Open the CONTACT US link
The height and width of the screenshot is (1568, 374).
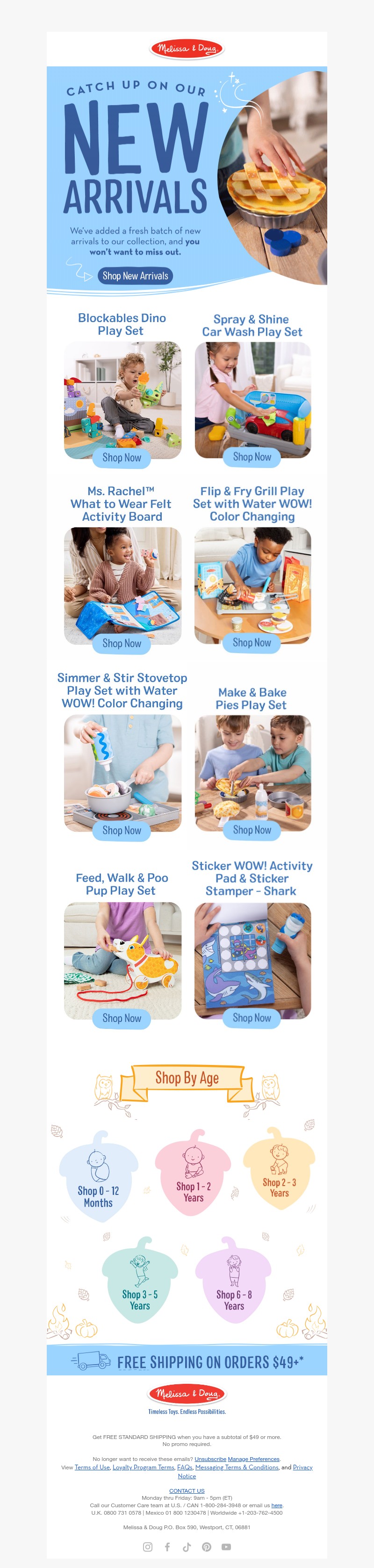187,1491
